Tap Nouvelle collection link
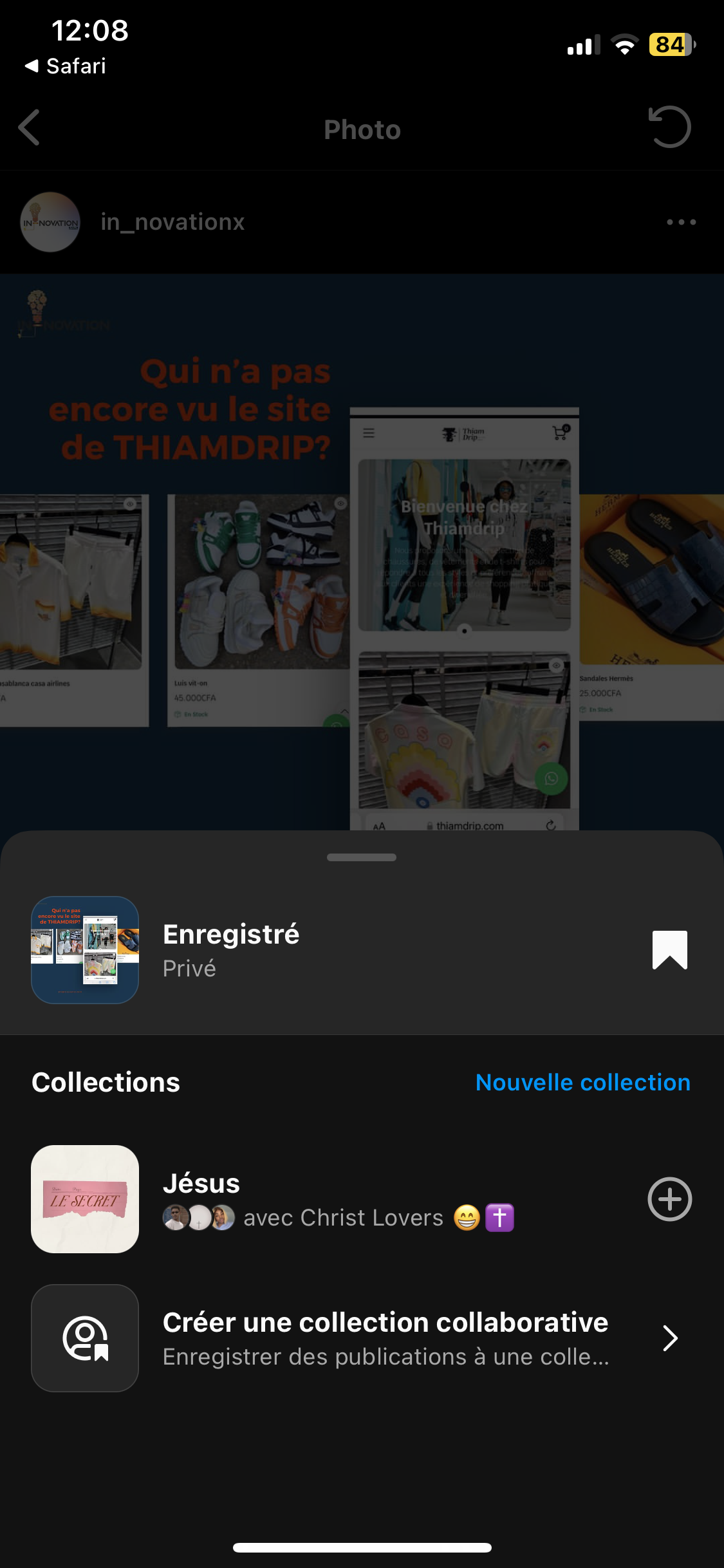This screenshot has height=1568, width=724. coord(582,1083)
